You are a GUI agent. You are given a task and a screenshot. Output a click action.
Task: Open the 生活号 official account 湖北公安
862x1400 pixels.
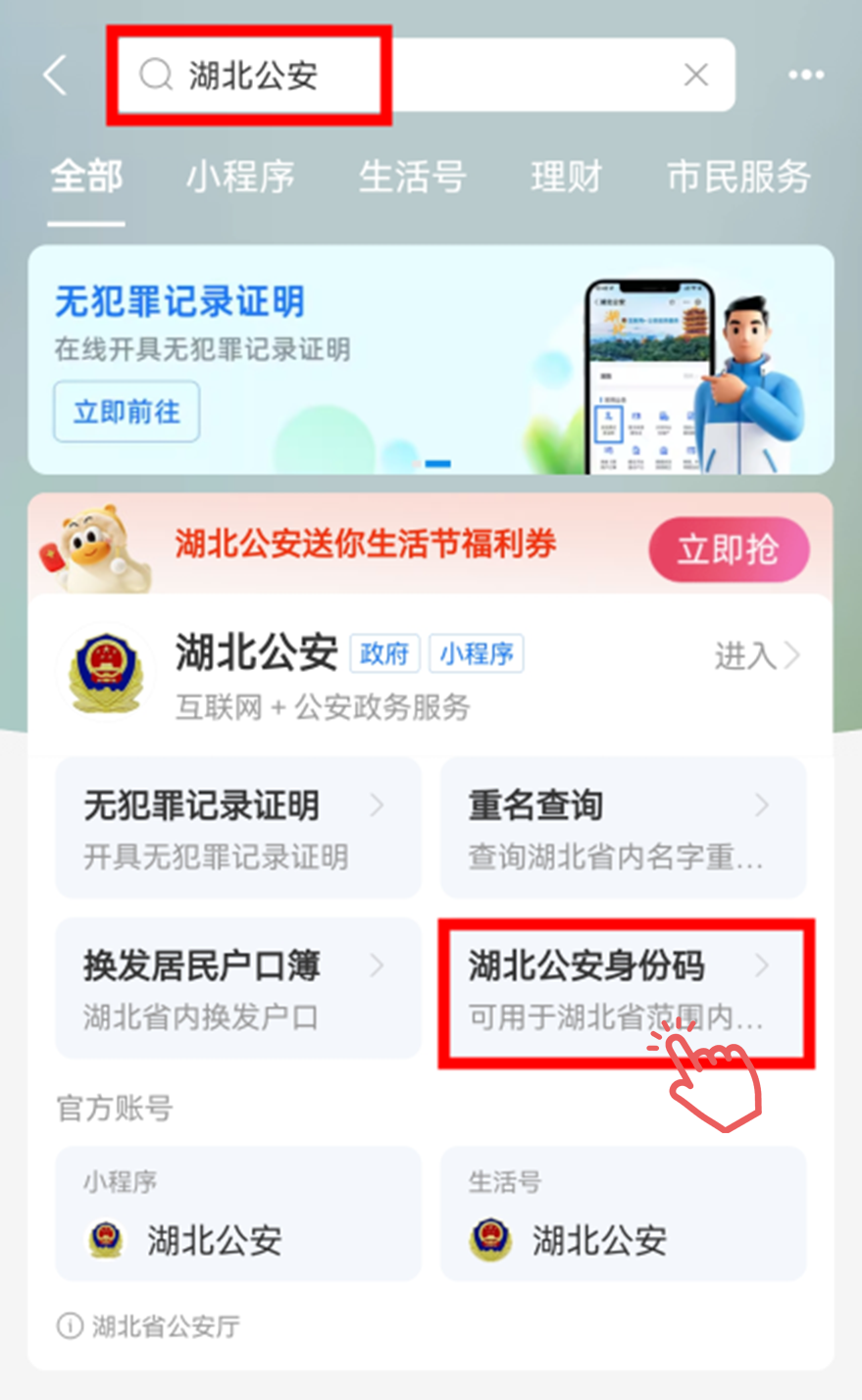click(x=623, y=1215)
